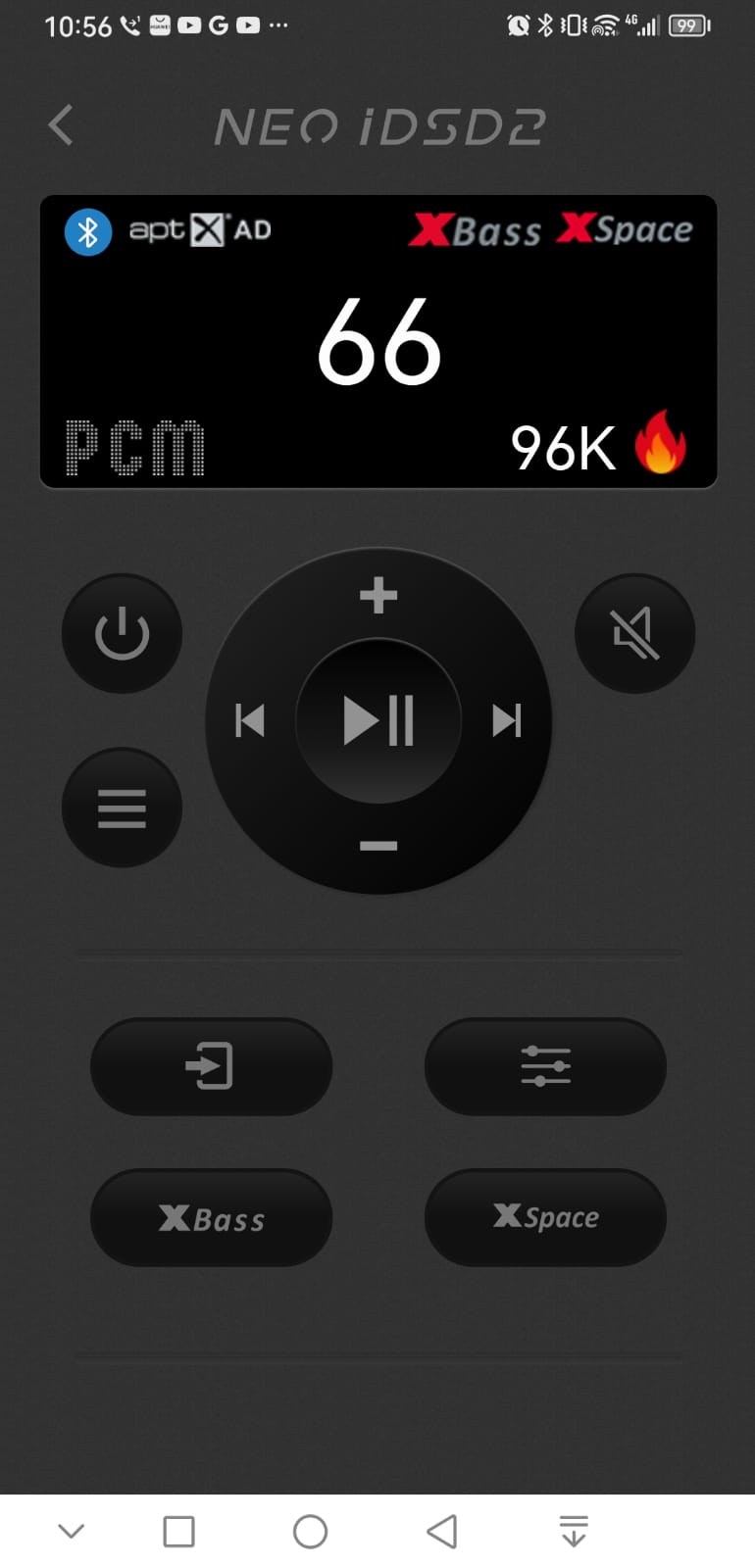Skip to the previous track
Image resolution: width=755 pixels, height=1568 pixels.
pyautogui.click(x=250, y=720)
